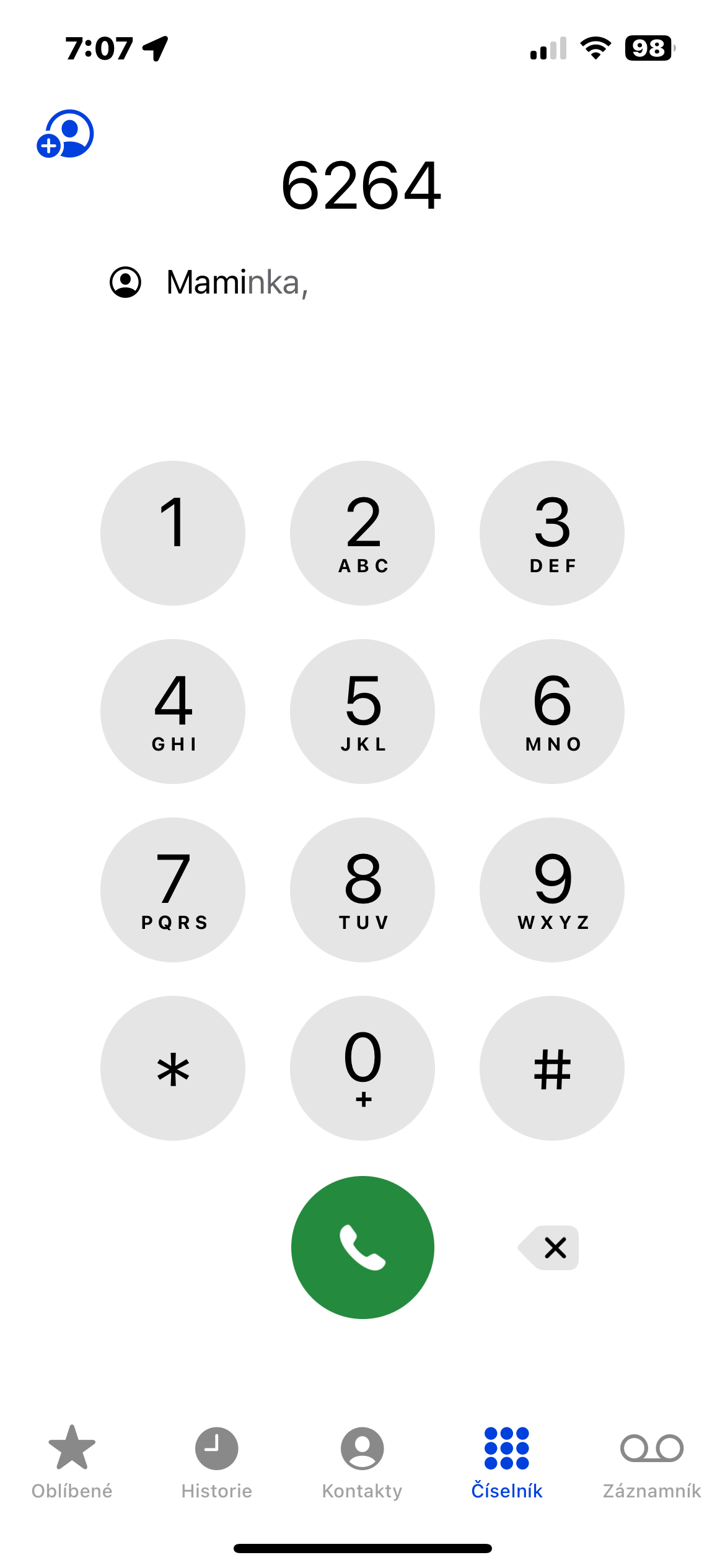Open the Historie tab
This screenshot has height=1568, width=725.
tap(217, 1461)
